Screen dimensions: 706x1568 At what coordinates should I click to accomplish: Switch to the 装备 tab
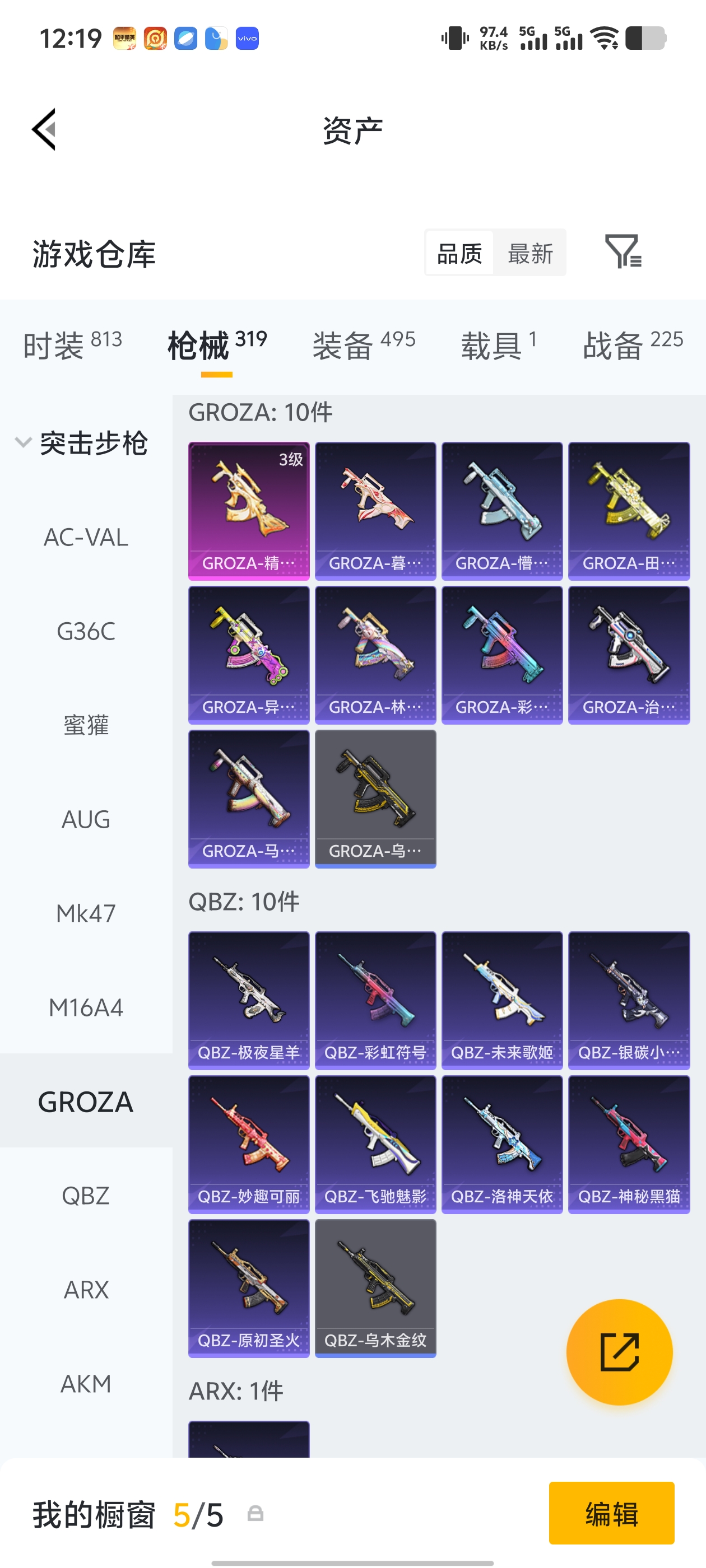(364, 345)
